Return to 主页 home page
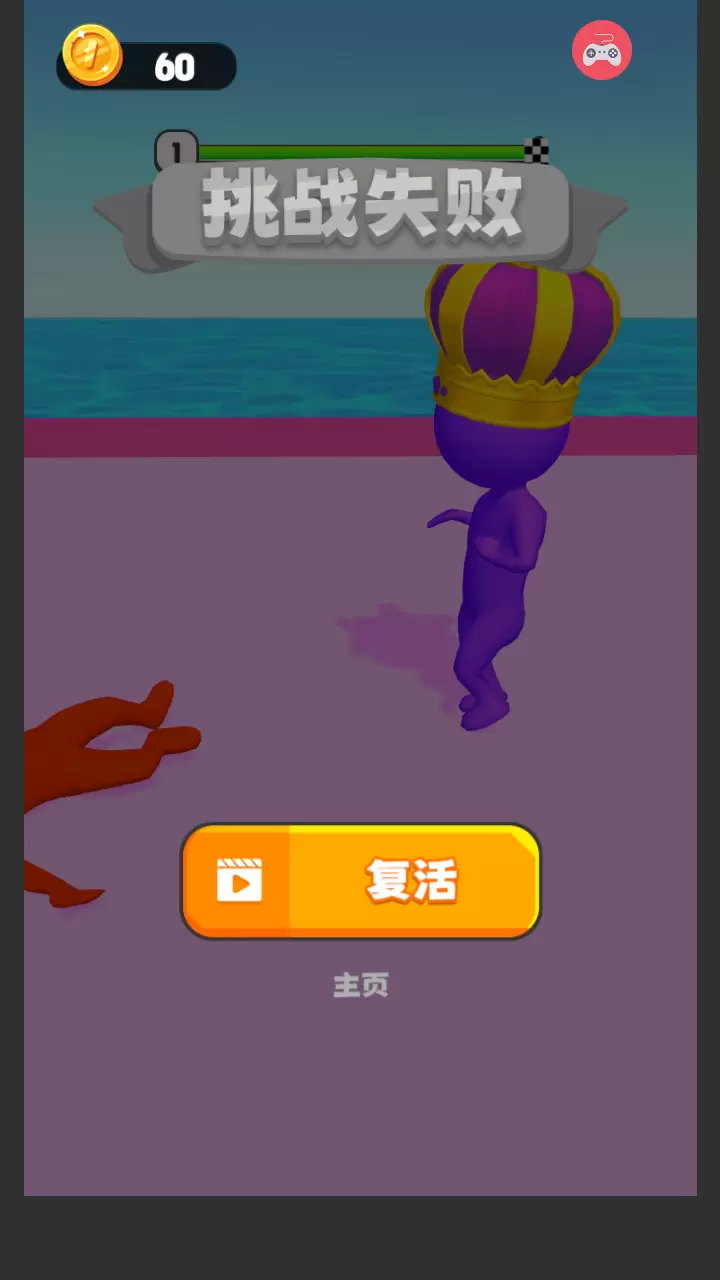 [x=360, y=986]
